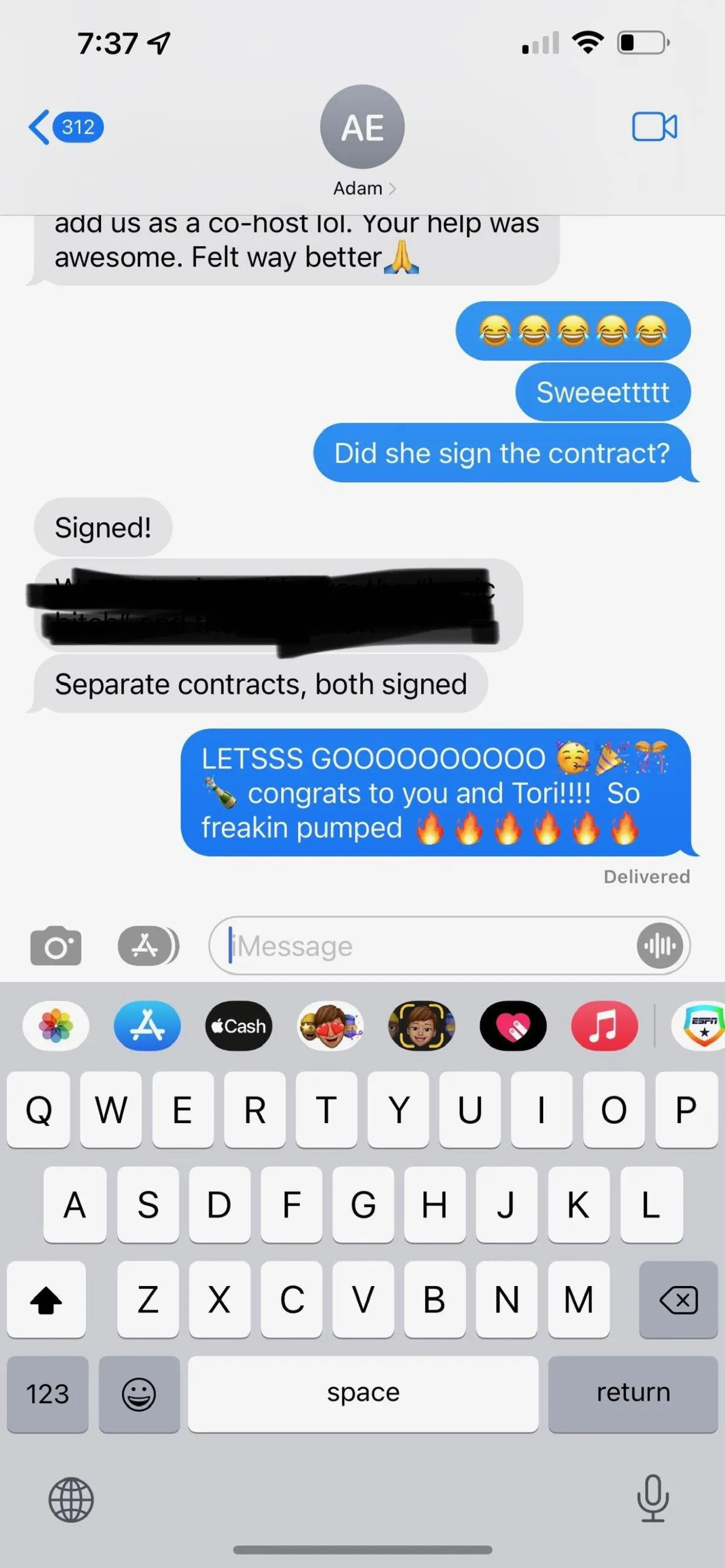Screen dimensions: 725x1568
Task: Switch keyboard language with the globe
Action: tap(71, 1499)
